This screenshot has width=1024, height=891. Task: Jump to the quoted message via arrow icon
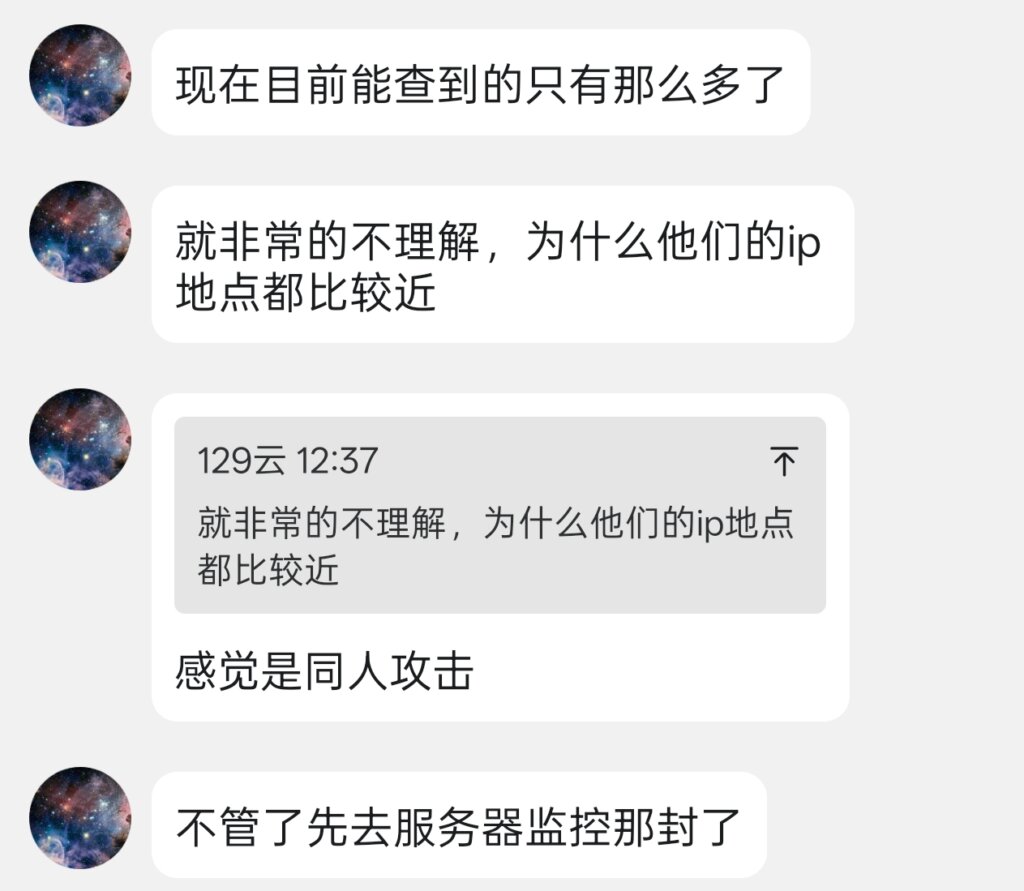(x=784, y=461)
